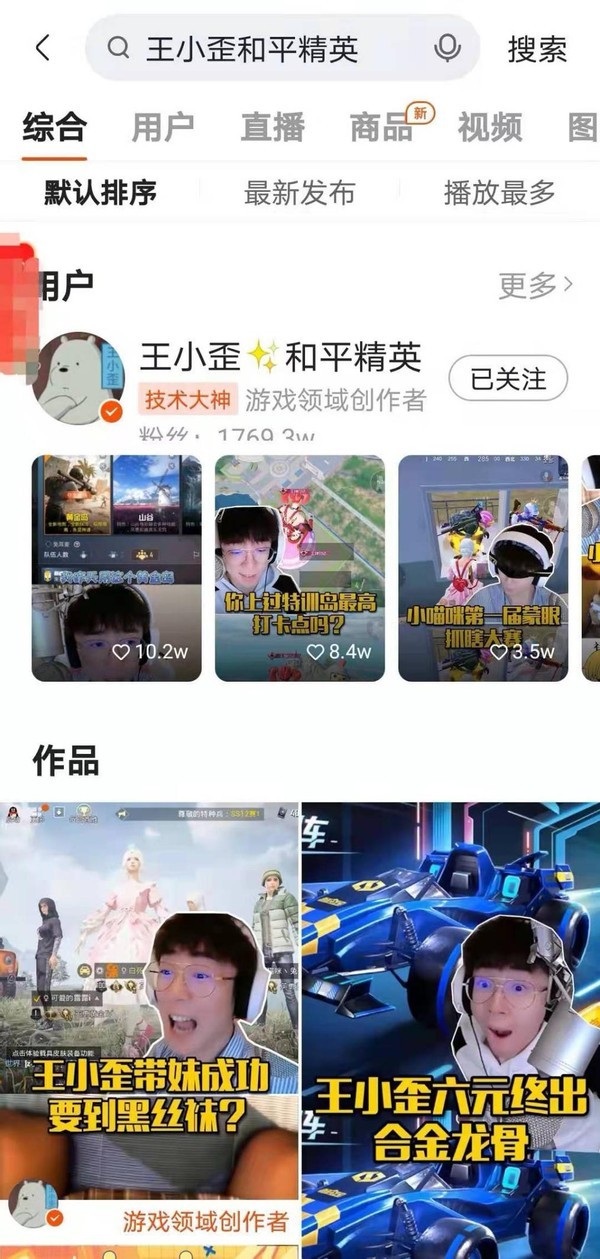Open the 商品 tab
Viewport: 600px width, 1259px height.
[x=381, y=126]
